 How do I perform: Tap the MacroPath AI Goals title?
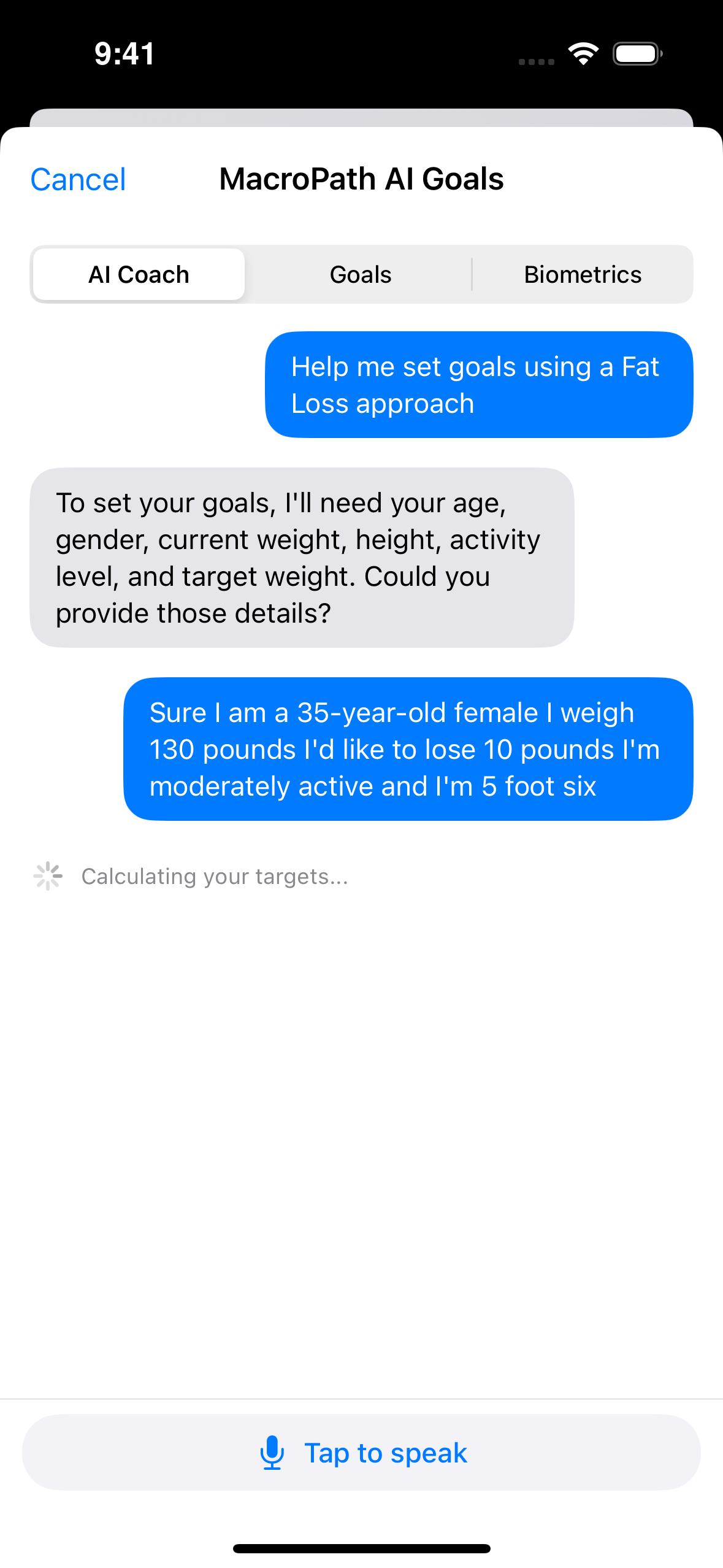[x=361, y=179]
